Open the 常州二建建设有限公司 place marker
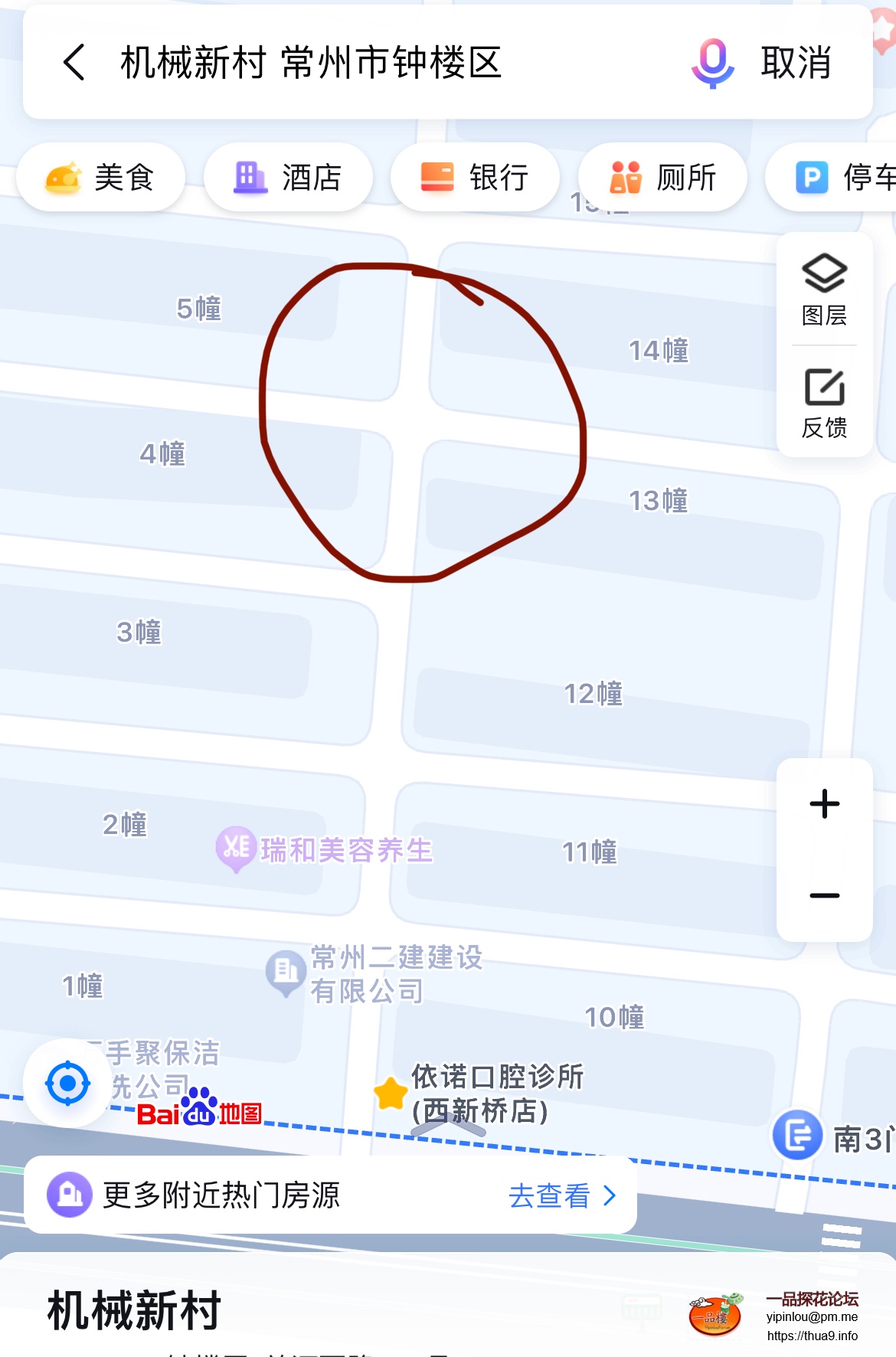Screen dimensions: 896x1357 click(x=286, y=971)
